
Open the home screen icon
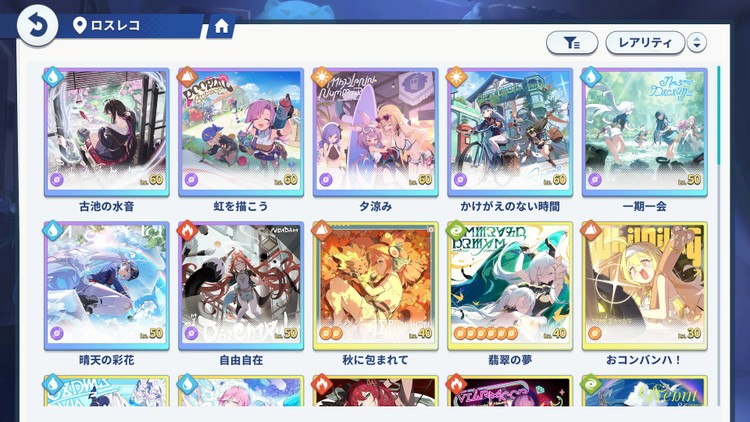[x=222, y=26]
